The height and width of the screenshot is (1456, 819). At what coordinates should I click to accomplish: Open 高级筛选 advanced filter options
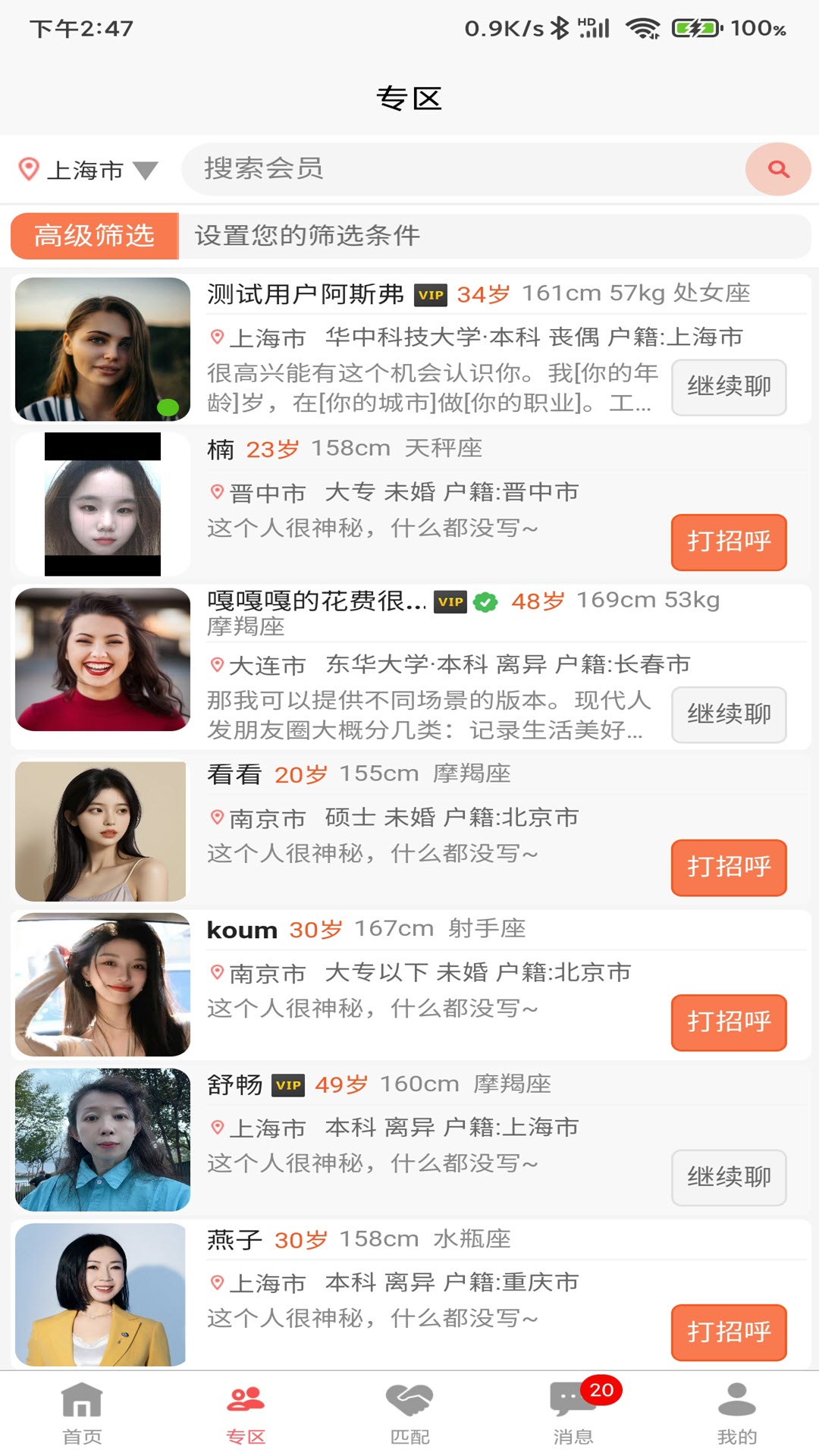tap(93, 236)
